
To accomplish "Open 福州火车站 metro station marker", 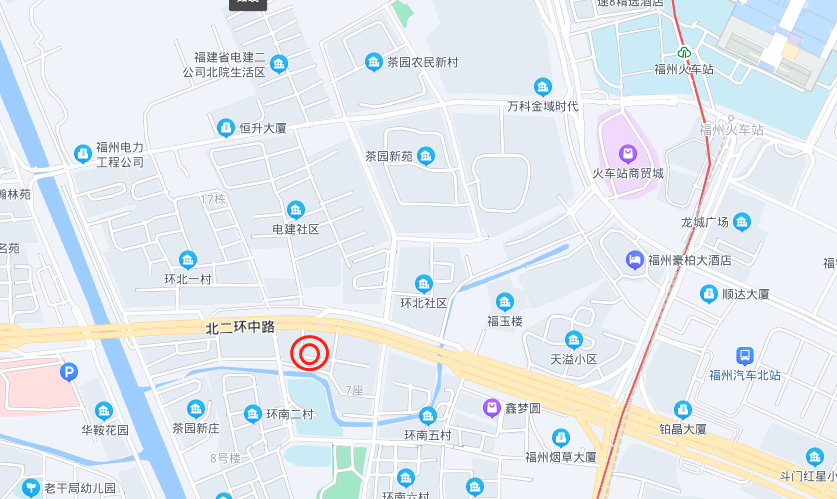I will tap(684, 53).
